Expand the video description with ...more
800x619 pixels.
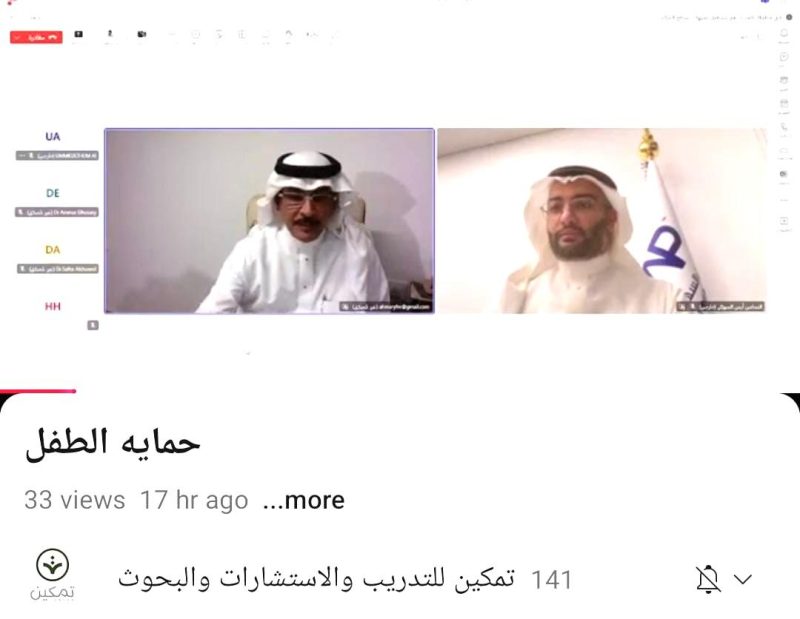[x=303, y=500]
